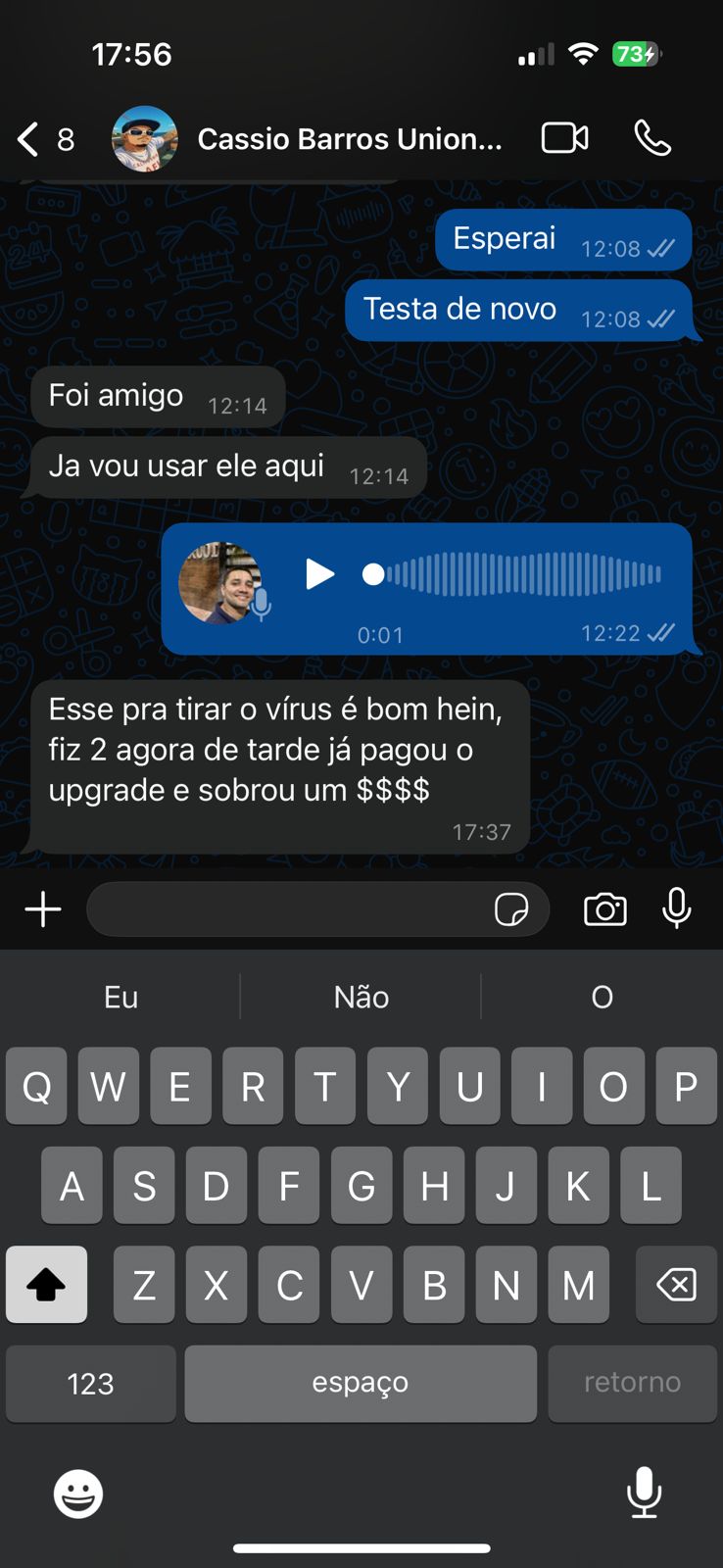Image resolution: width=723 pixels, height=1568 pixels.
Task: Switch keyboard to numbers with 123 key
Action: (x=91, y=1383)
